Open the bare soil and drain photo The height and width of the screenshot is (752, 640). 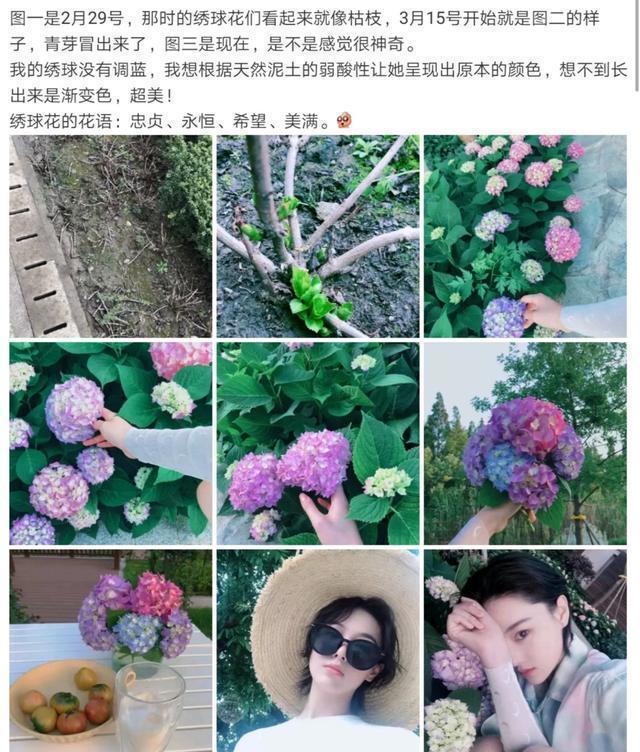click(110, 236)
